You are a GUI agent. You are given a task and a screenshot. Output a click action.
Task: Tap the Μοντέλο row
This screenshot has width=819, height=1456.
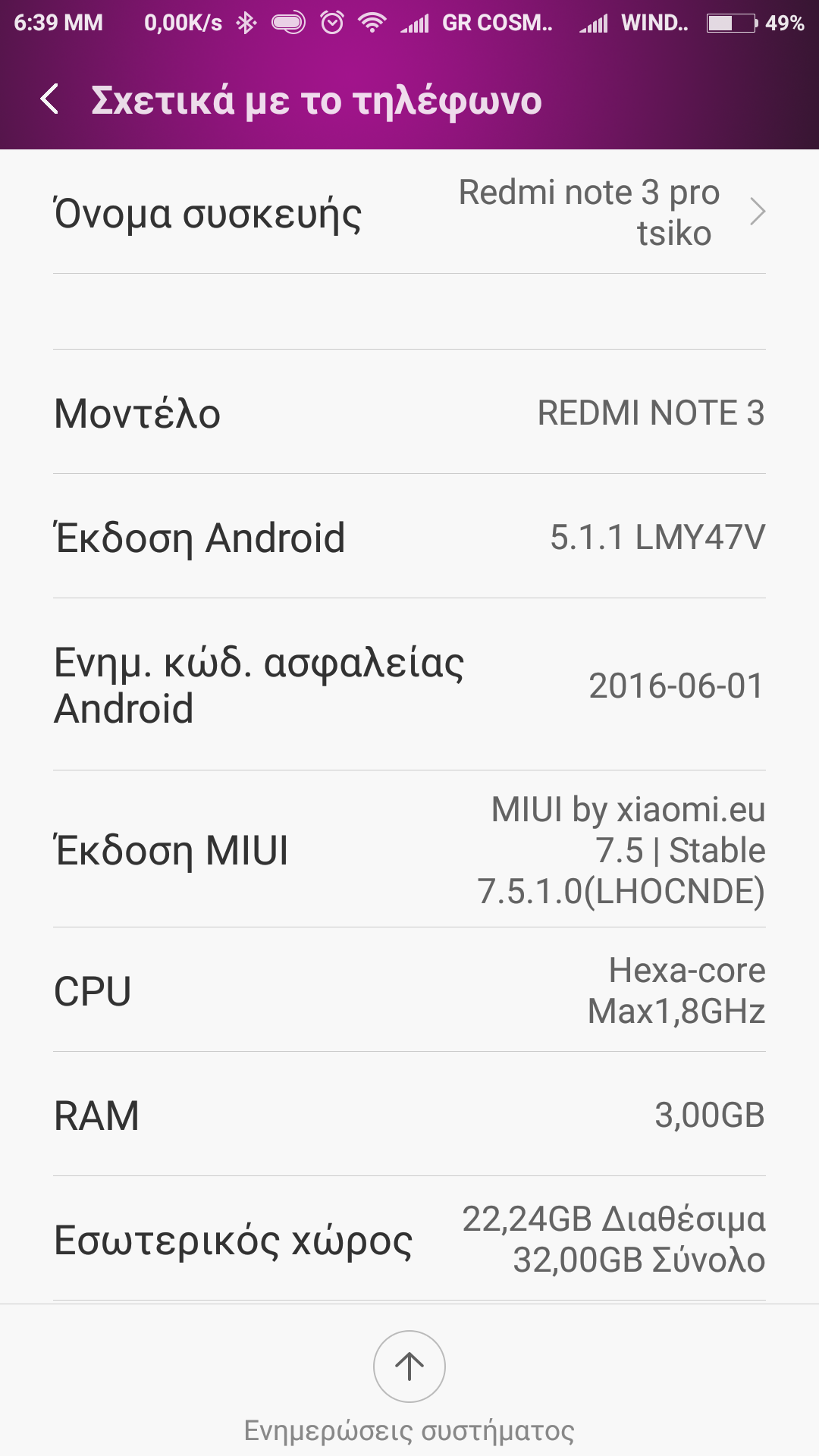[409, 413]
